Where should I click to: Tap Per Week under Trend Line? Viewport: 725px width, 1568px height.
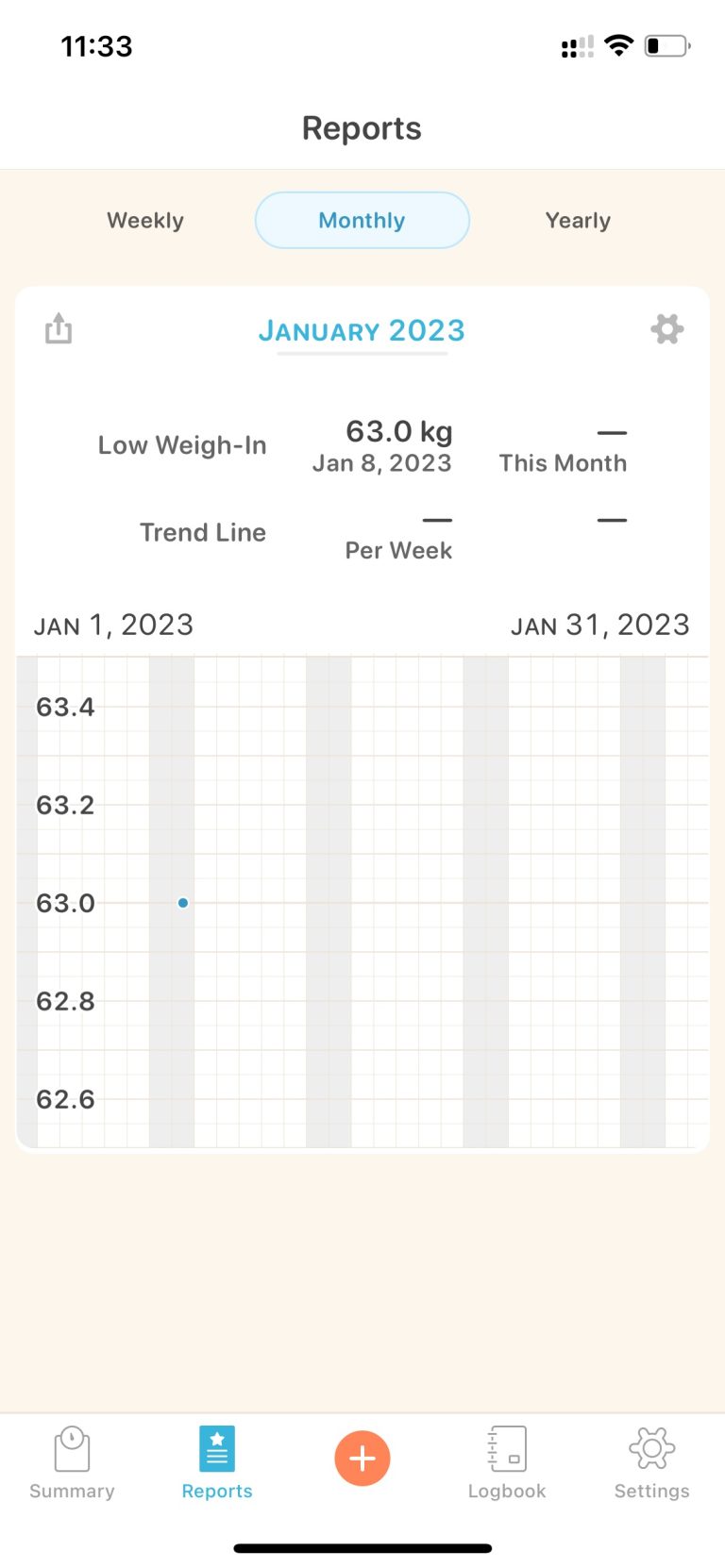[398, 549]
